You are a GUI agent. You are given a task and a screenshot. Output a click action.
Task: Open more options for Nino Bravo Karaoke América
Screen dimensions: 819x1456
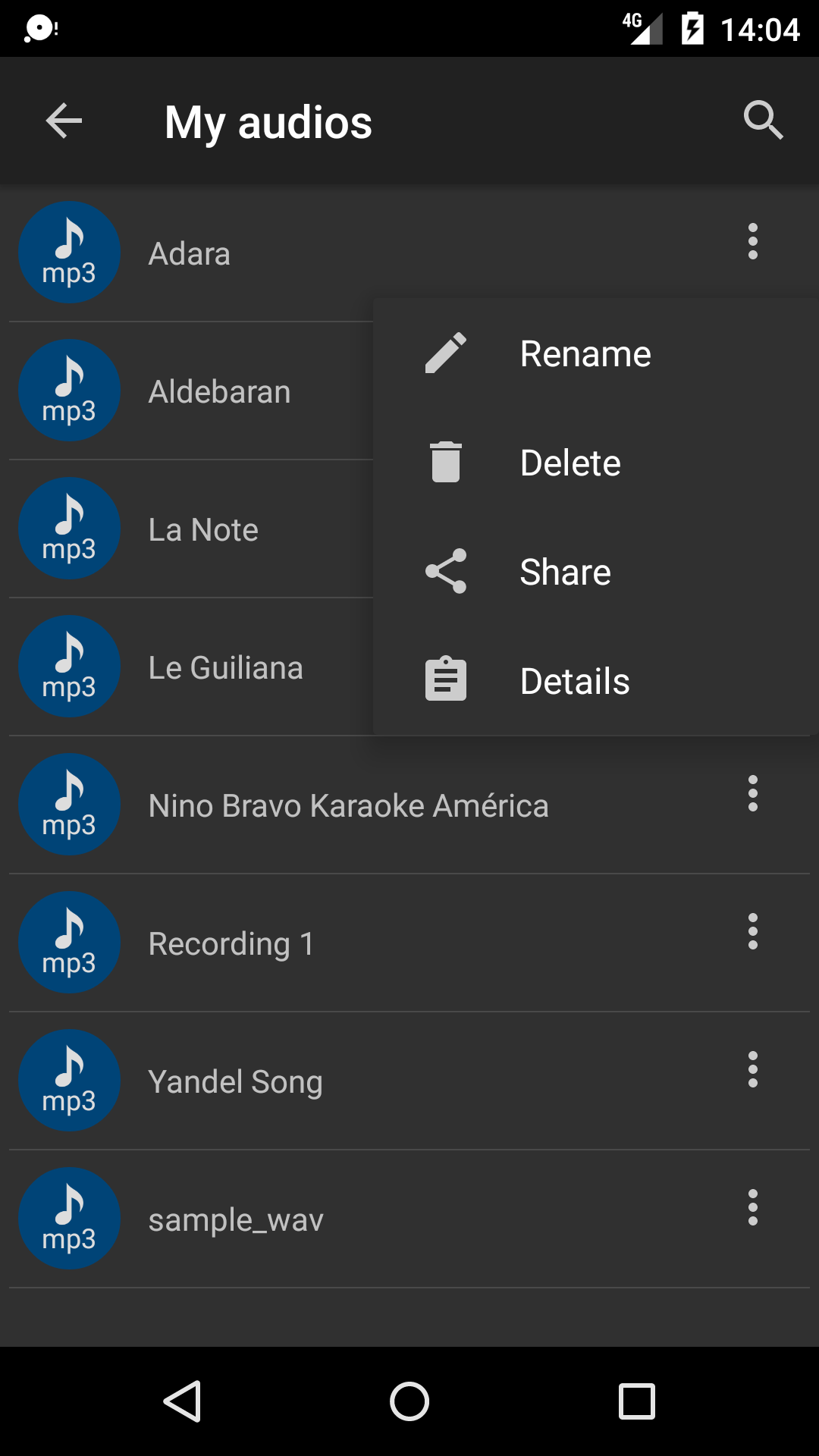click(752, 794)
